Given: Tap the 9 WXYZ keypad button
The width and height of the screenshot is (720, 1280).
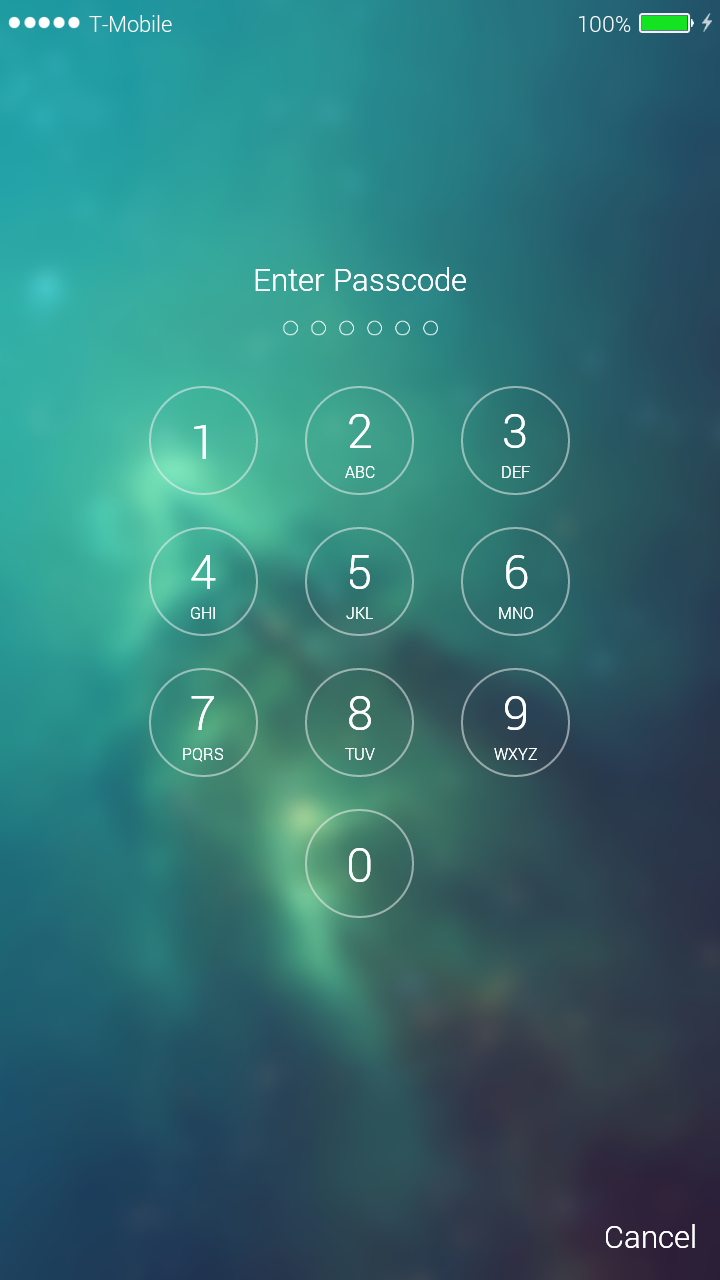Looking at the screenshot, I should pyautogui.click(x=515, y=722).
